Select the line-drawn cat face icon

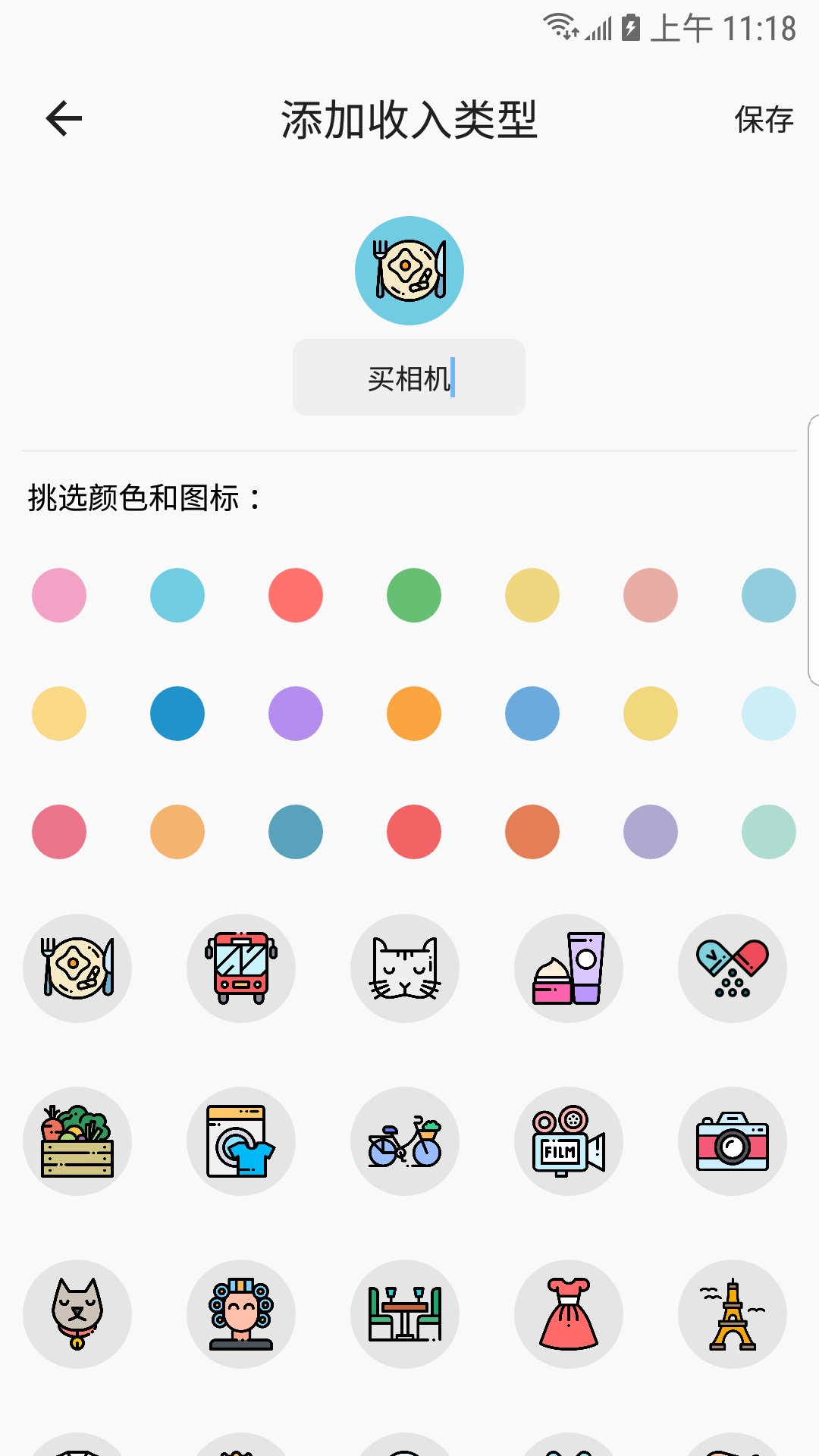pos(405,968)
